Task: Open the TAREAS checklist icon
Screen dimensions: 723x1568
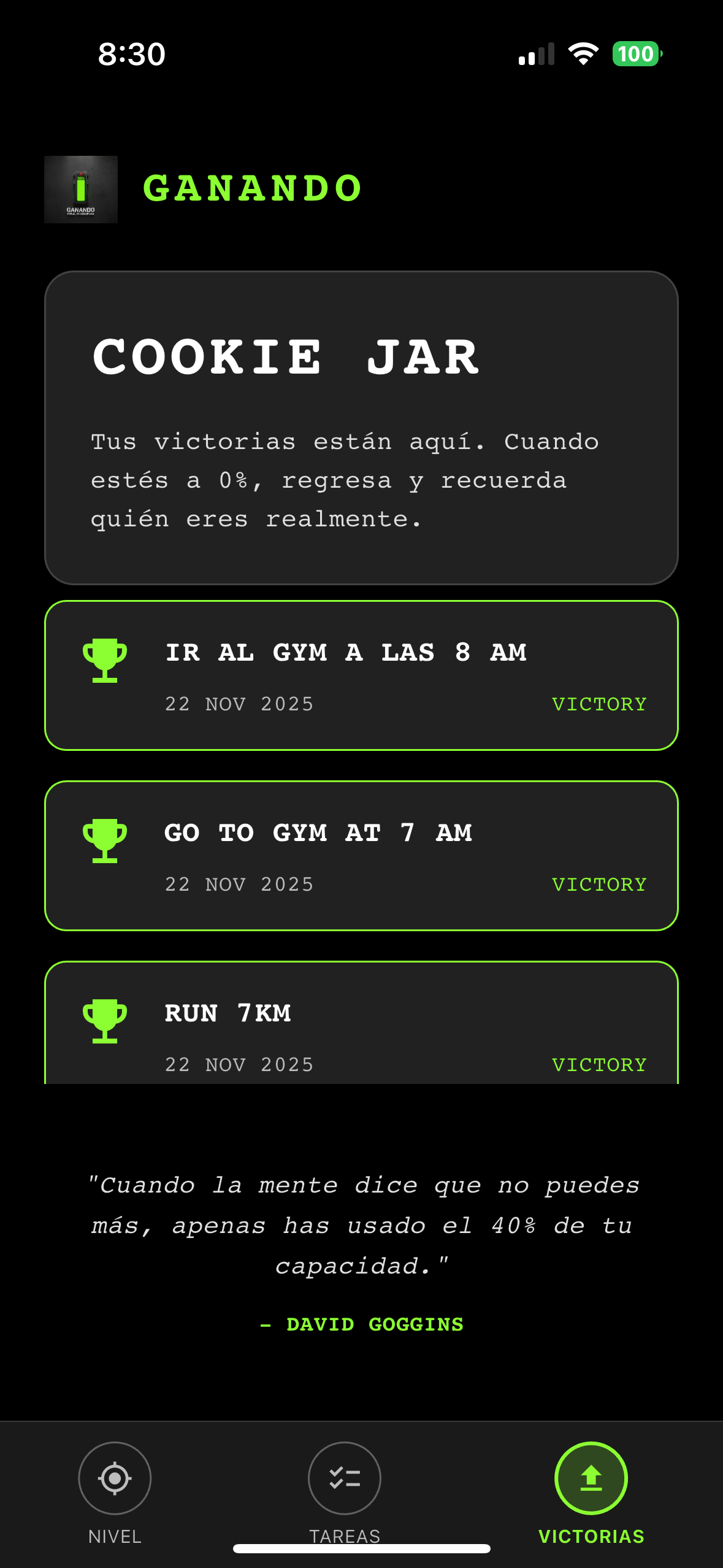Action: (x=344, y=1478)
